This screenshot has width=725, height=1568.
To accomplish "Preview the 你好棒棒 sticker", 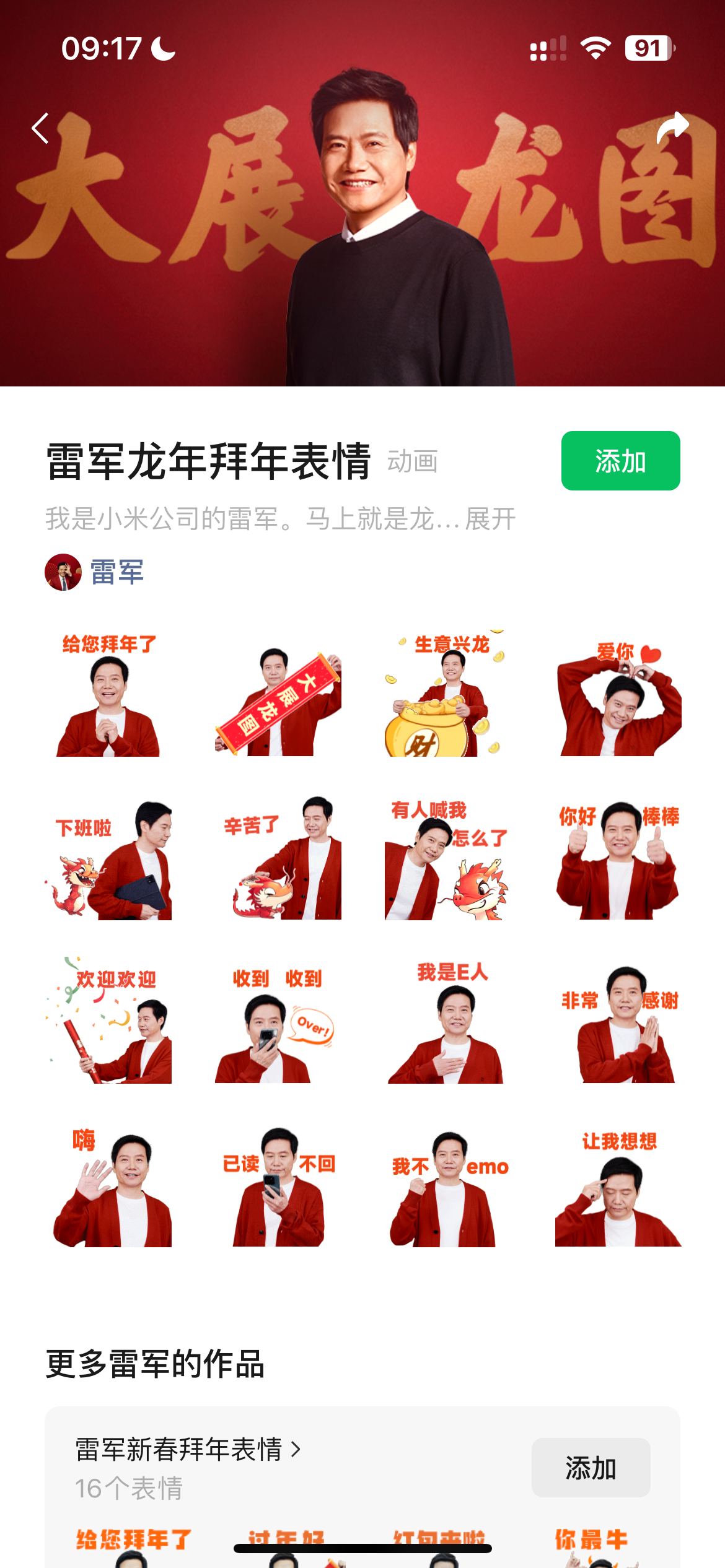I will [618, 860].
